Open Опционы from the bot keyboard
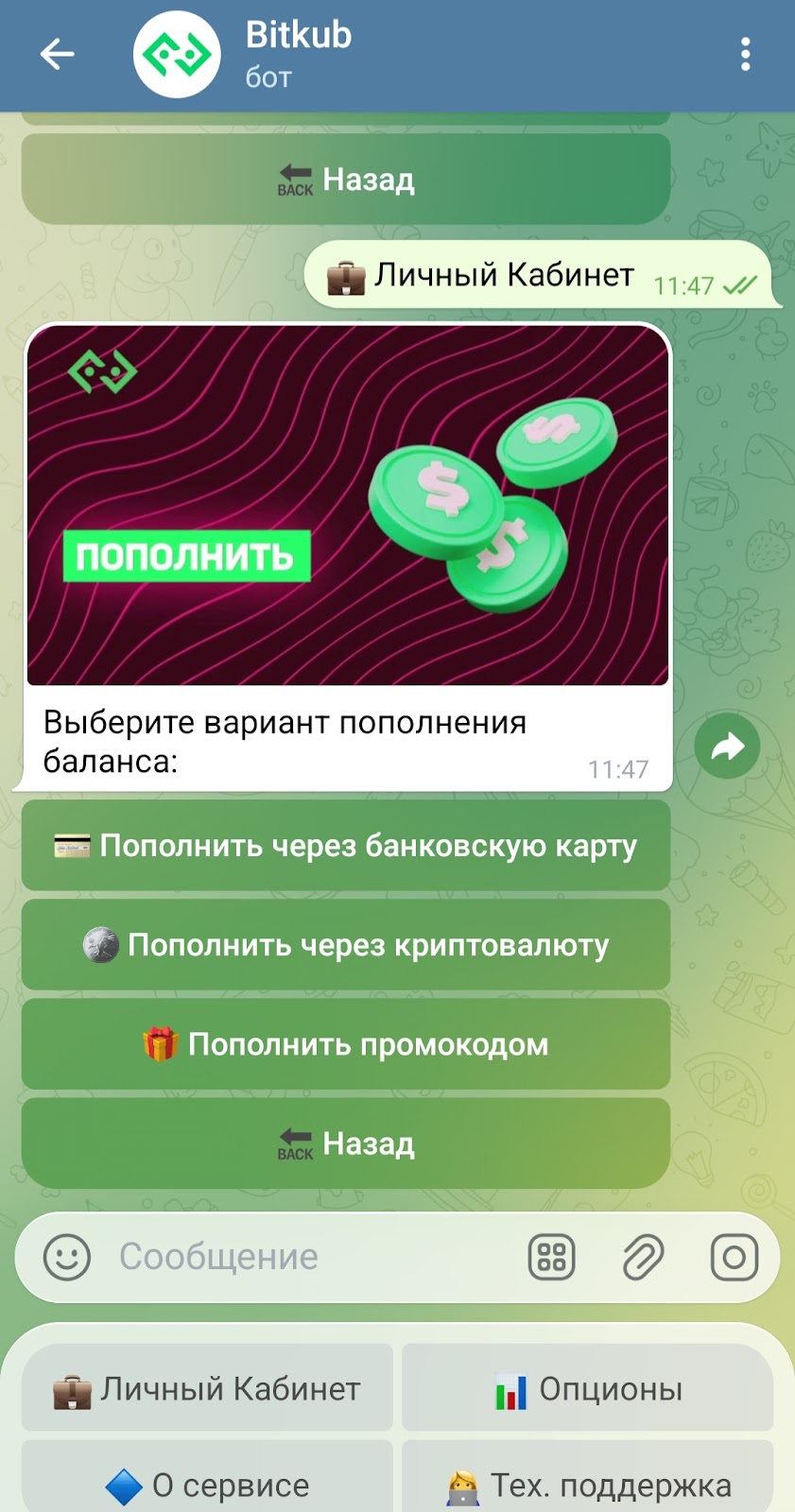This screenshot has width=795, height=1512. pyautogui.click(x=588, y=1389)
